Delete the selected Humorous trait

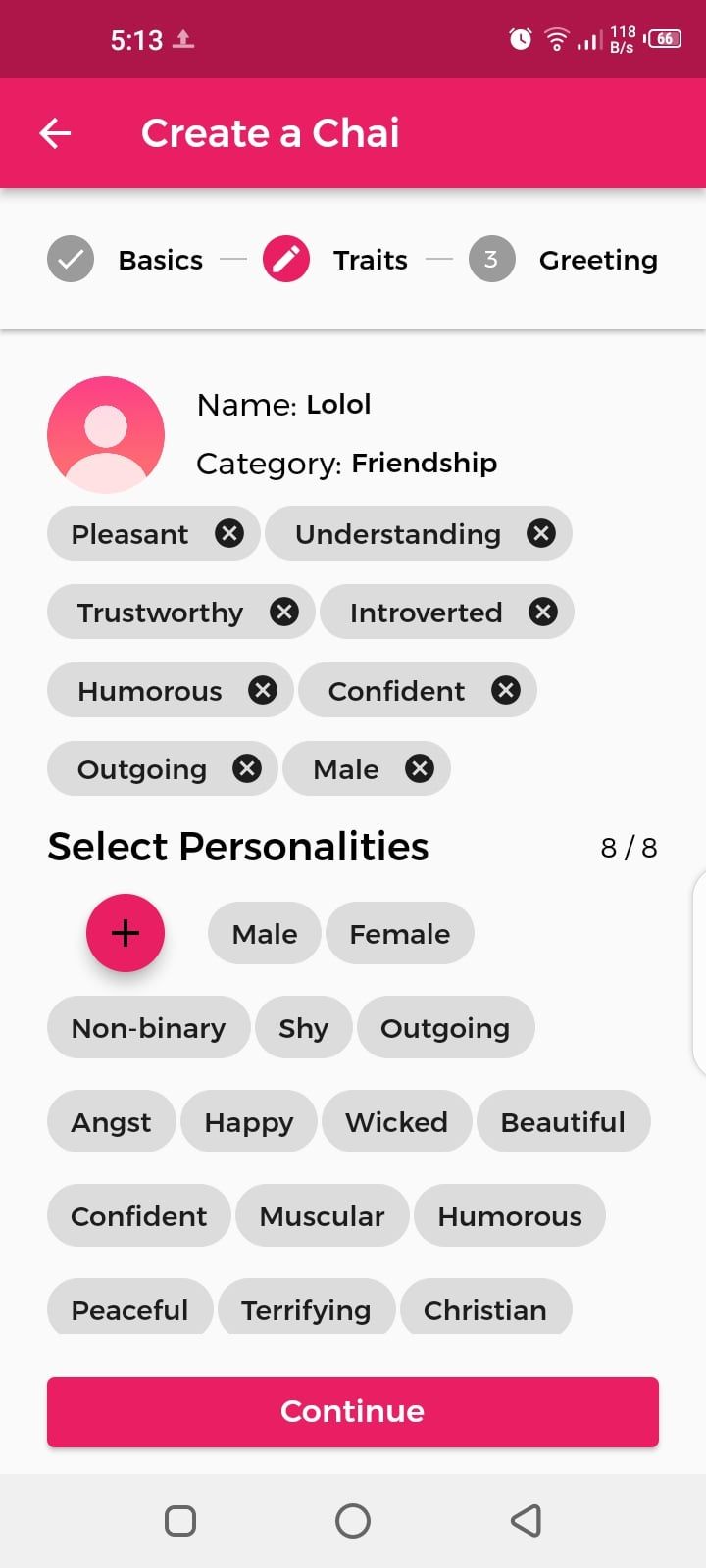[x=263, y=690]
